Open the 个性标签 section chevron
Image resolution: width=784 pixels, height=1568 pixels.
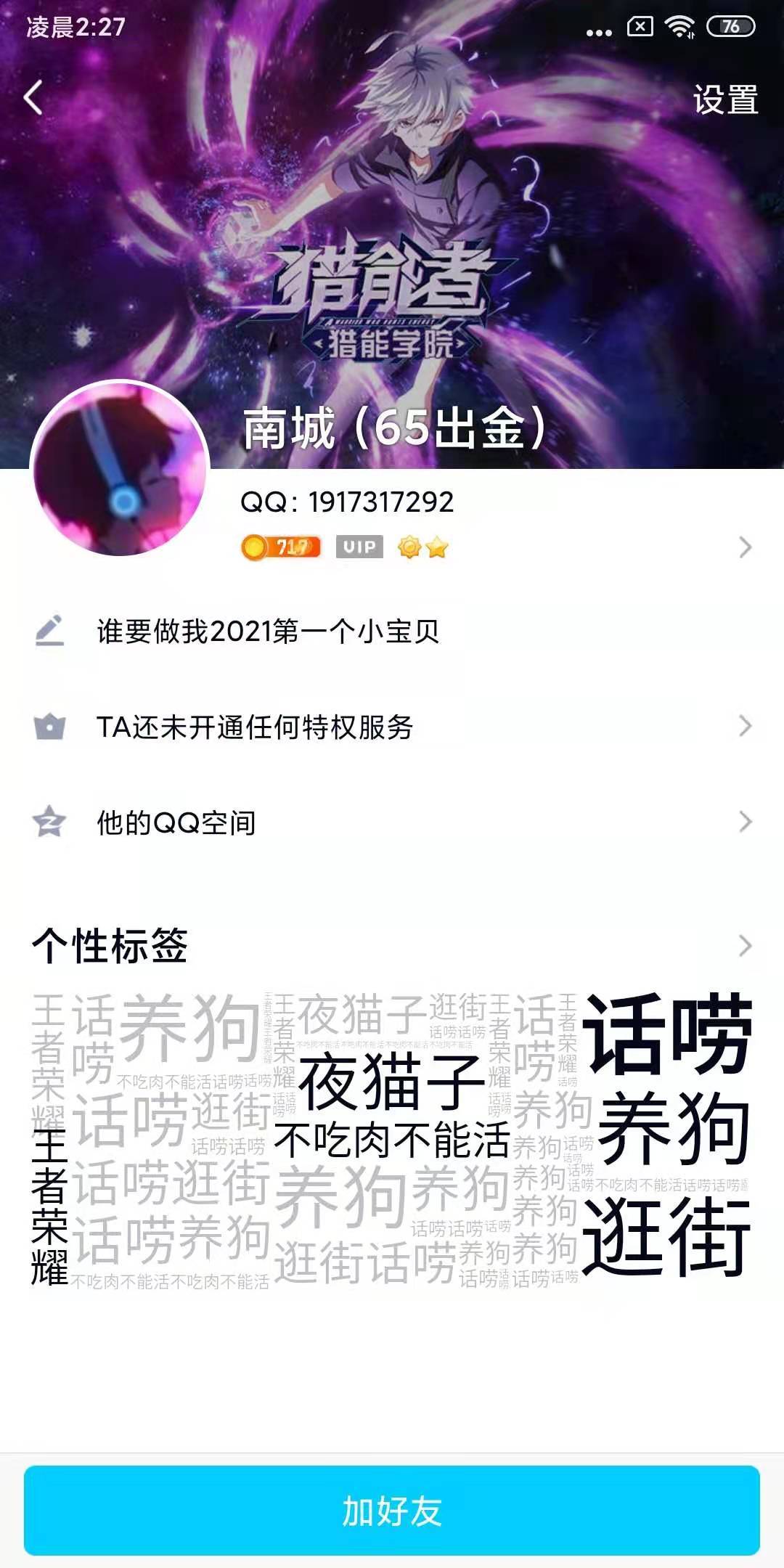pos(743,946)
